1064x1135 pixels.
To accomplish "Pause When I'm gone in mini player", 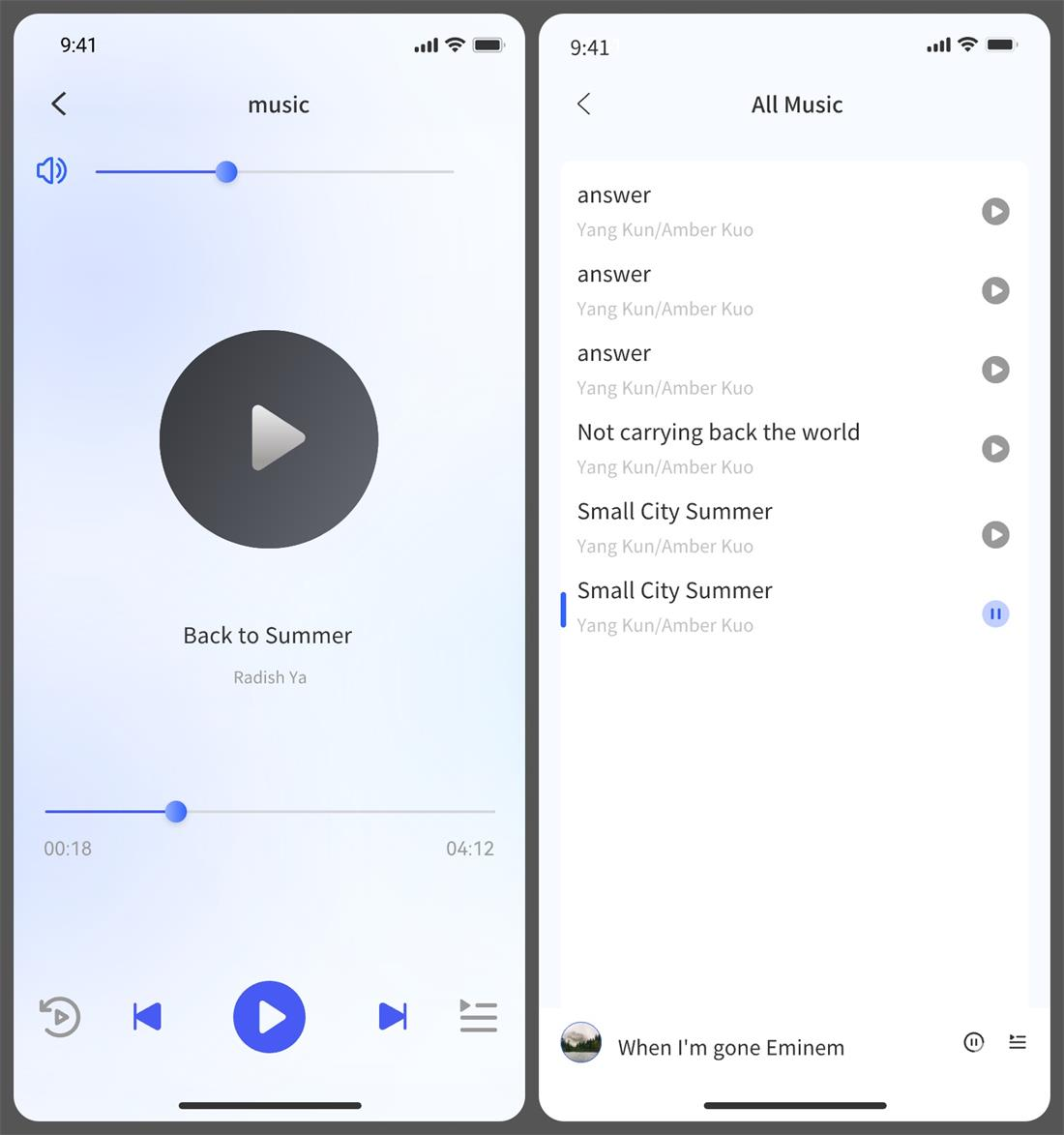I will tap(973, 1042).
